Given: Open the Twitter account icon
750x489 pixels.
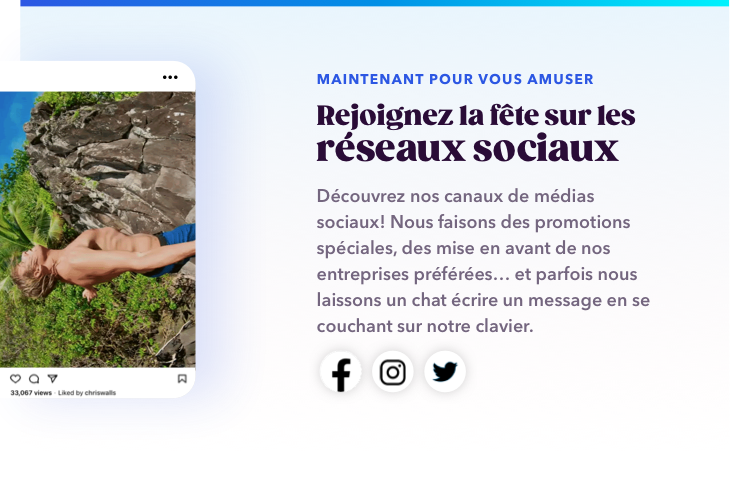Looking at the screenshot, I should 445,372.
